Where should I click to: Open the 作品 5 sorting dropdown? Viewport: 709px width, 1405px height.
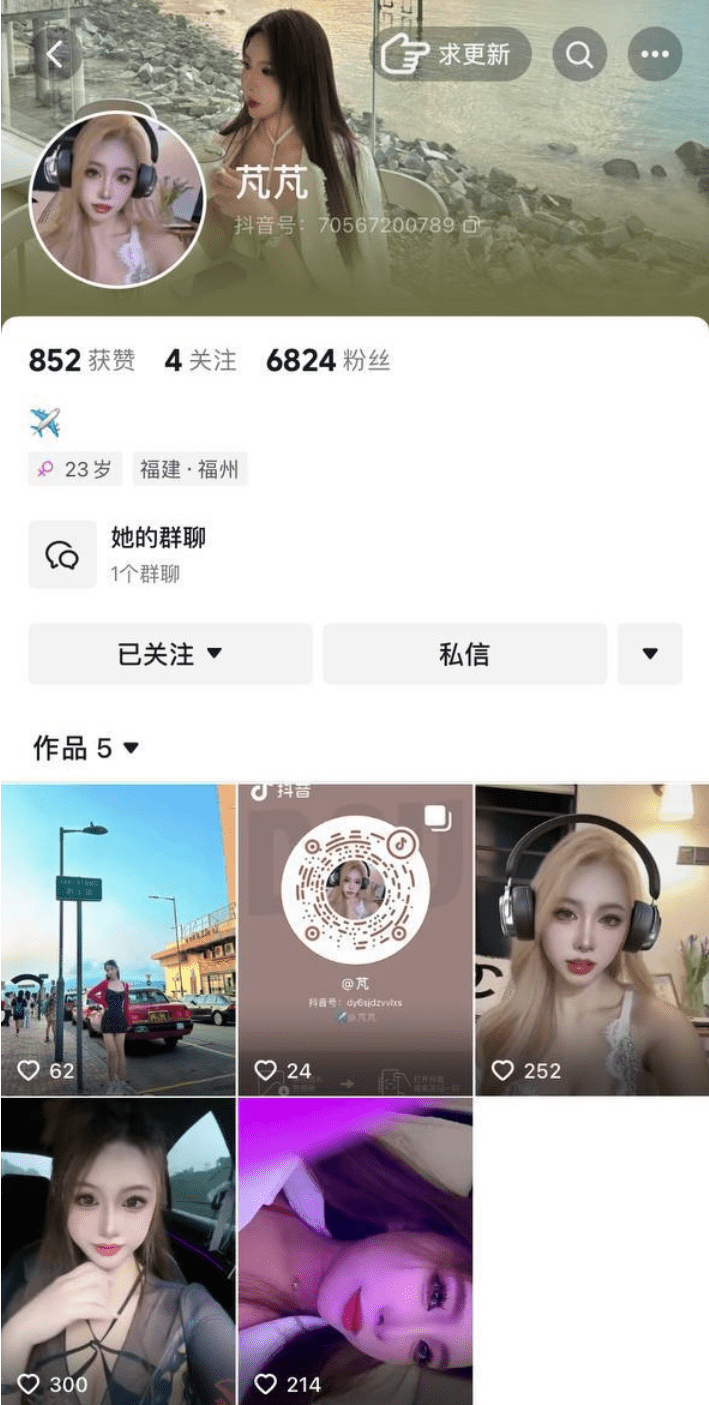tap(86, 748)
